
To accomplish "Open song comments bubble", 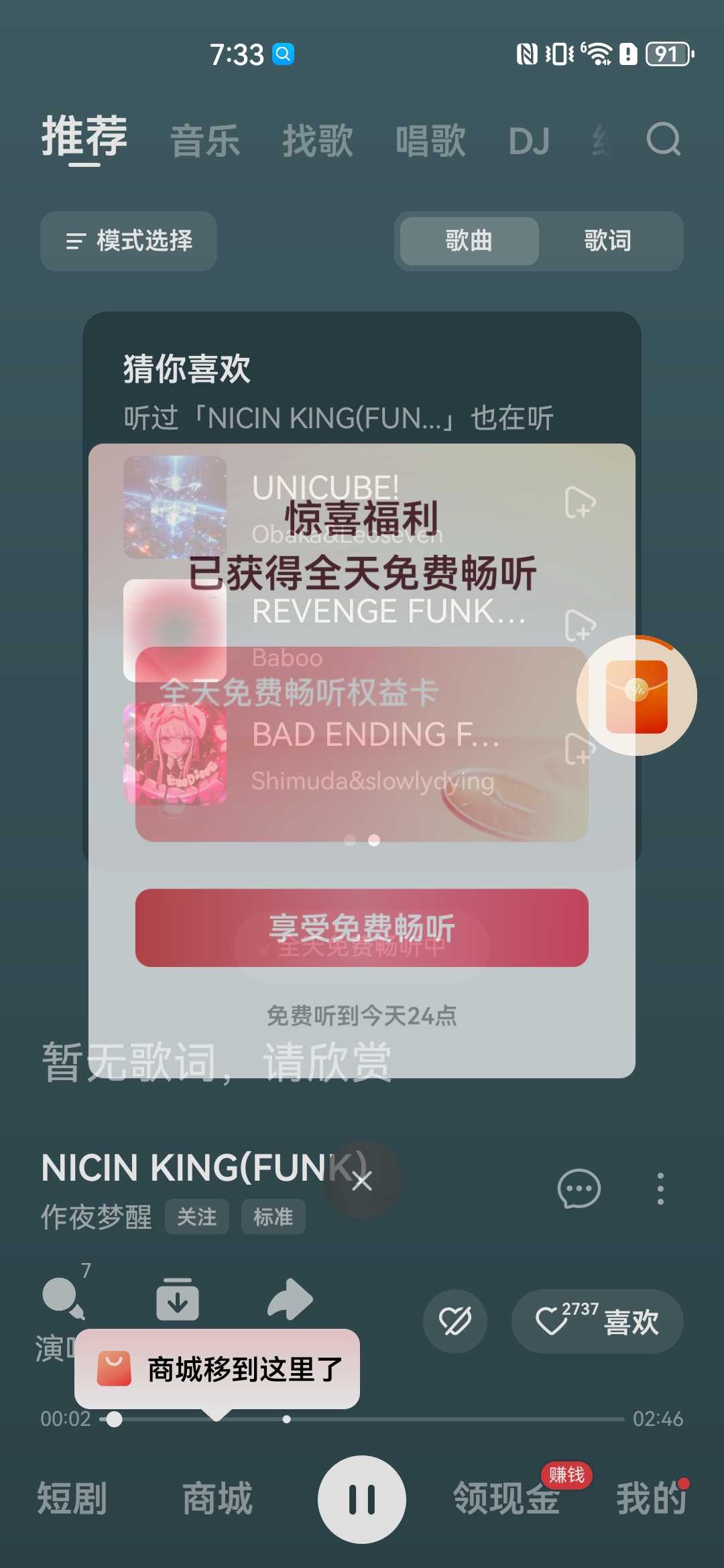I will 579,1189.
